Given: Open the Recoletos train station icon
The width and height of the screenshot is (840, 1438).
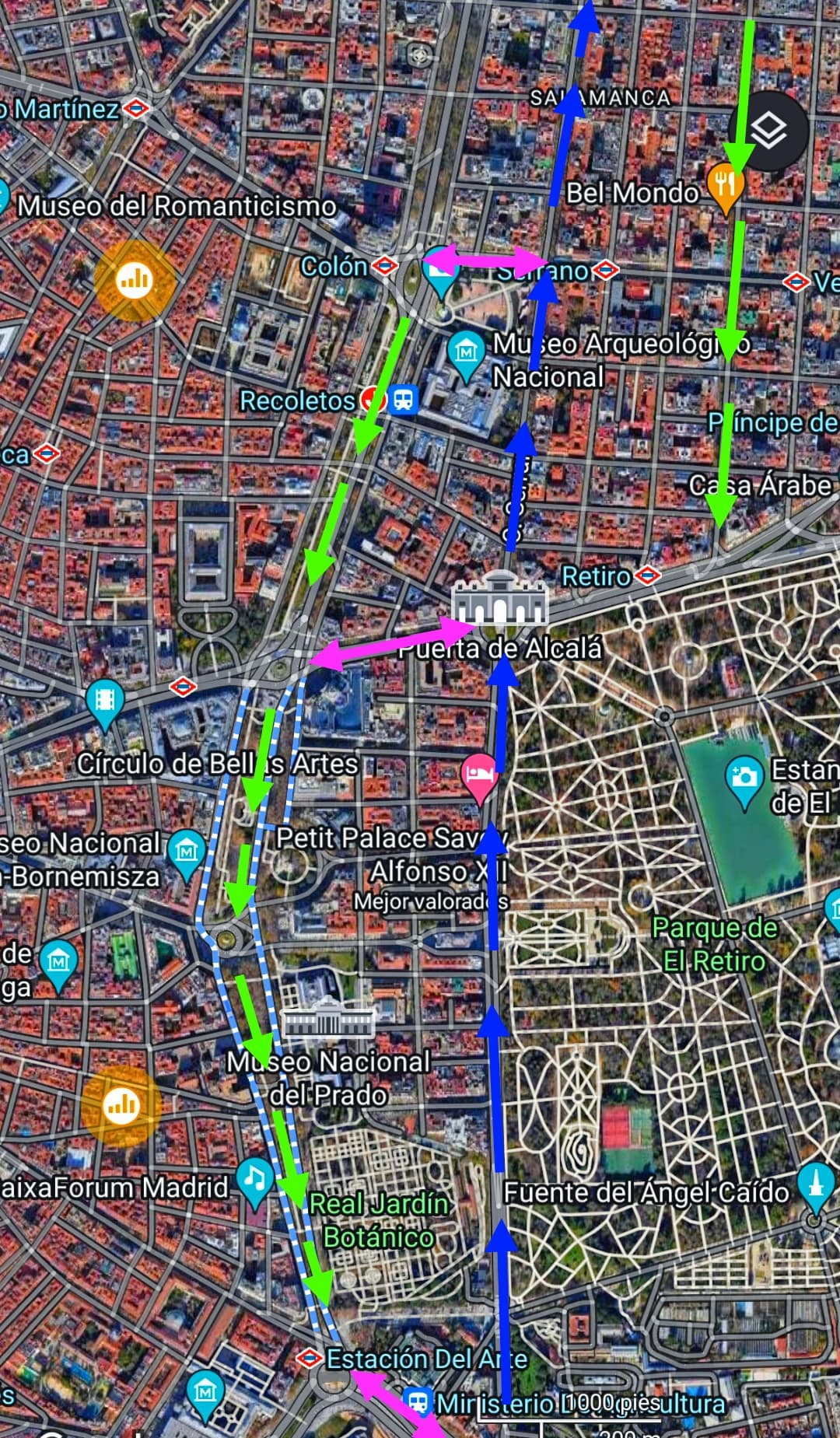Looking at the screenshot, I should (x=403, y=400).
